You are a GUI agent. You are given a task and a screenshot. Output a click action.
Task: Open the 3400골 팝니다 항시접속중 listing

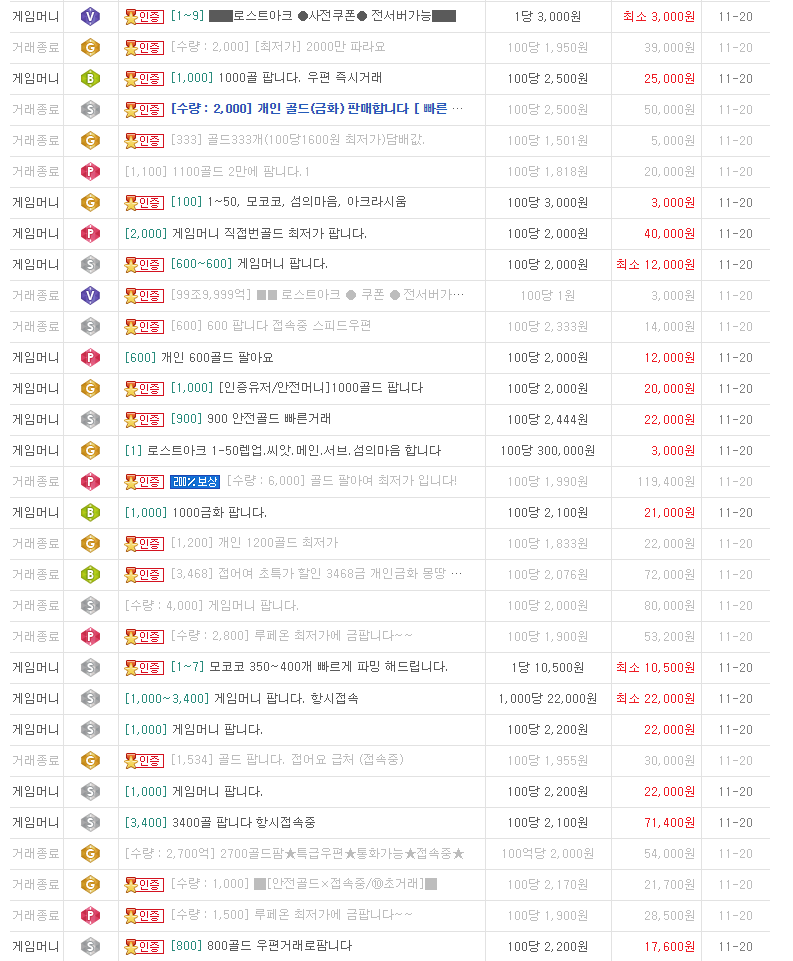(243, 822)
